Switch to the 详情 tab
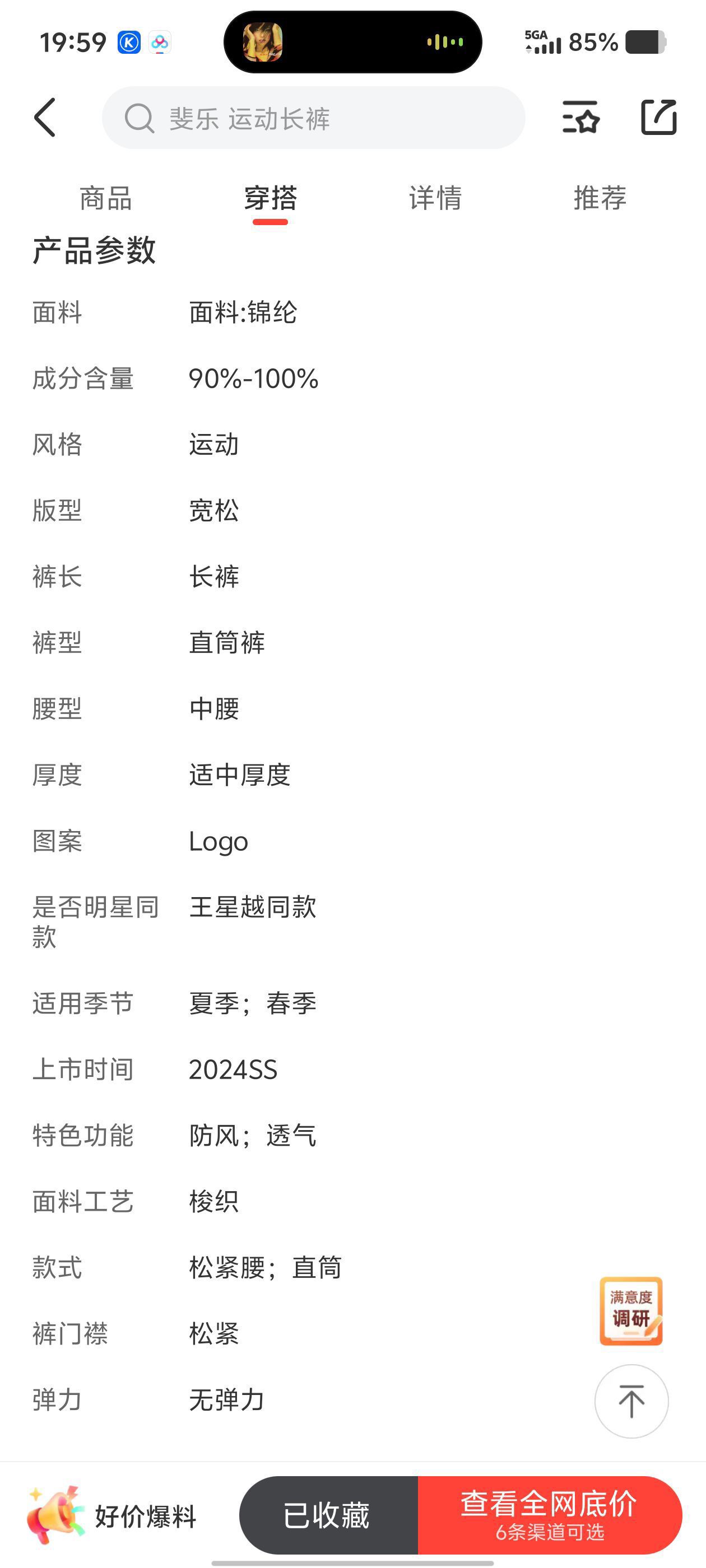 coord(435,198)
